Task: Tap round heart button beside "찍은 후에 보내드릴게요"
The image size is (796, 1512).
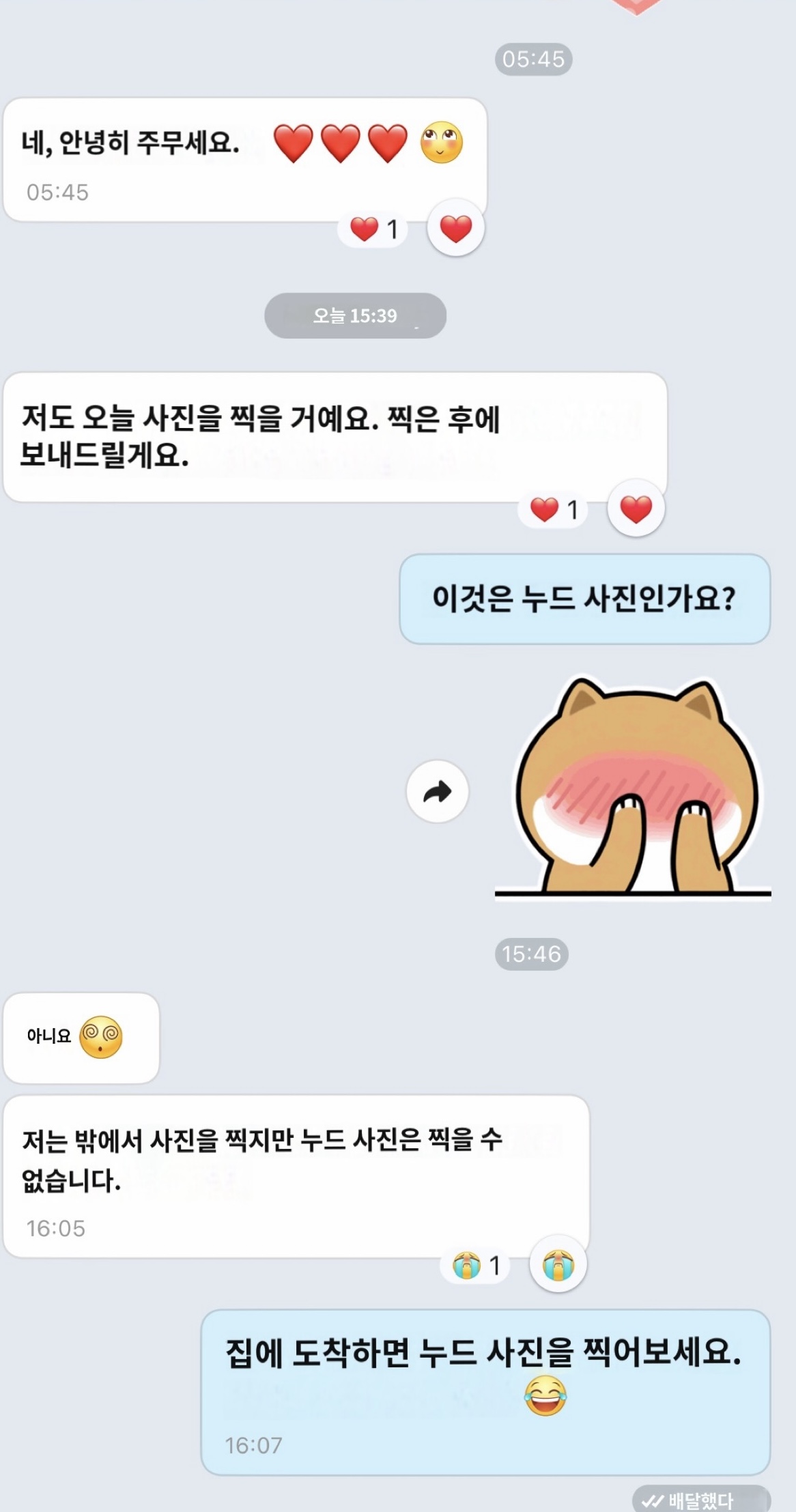Action: tap(636, 509)
